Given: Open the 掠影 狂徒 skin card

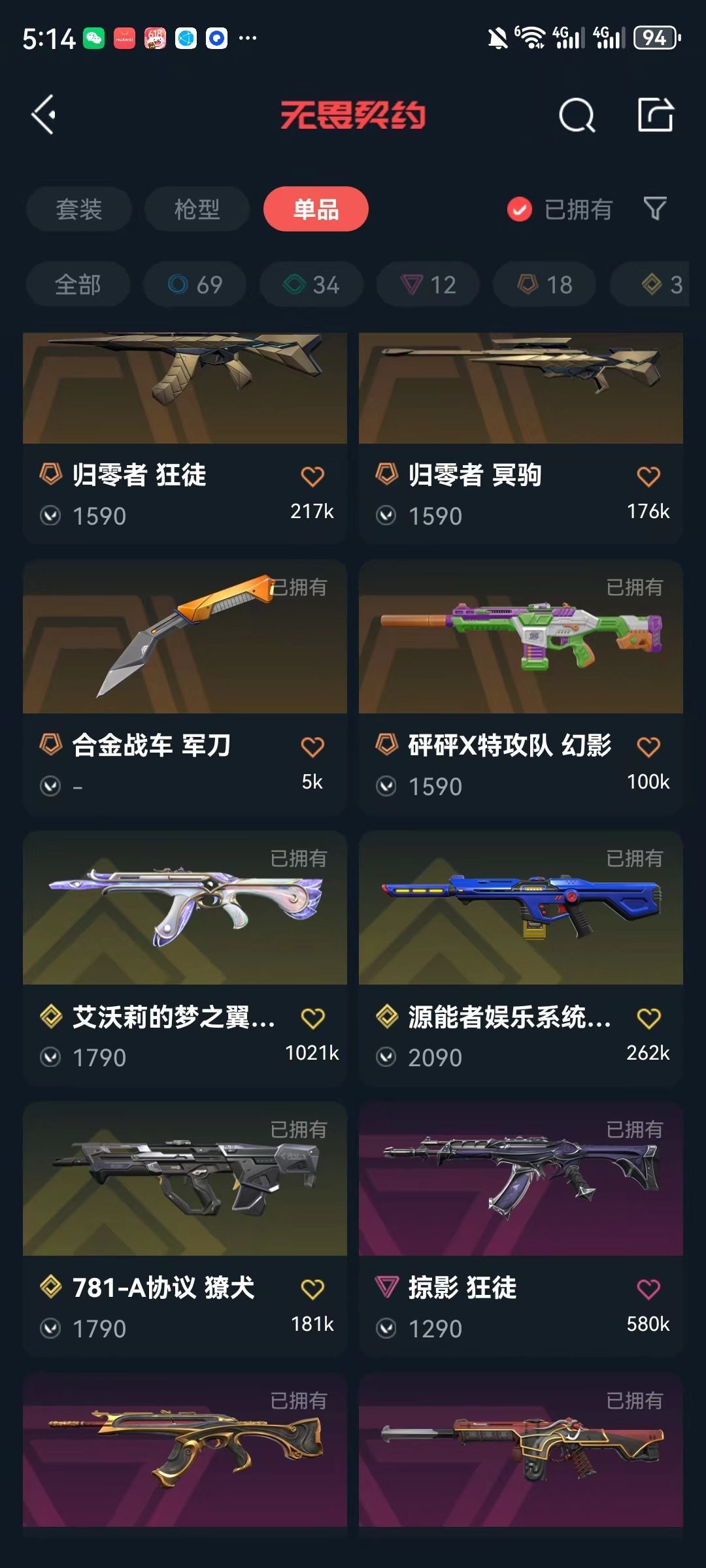Looking at the screenshot, I should click(x=521, y=1230).
